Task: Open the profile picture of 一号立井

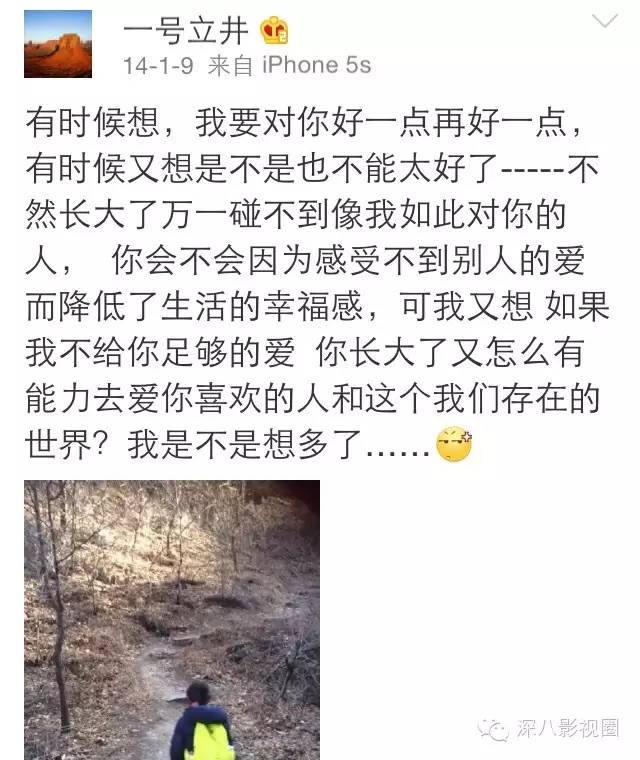Action: [58, 44]
